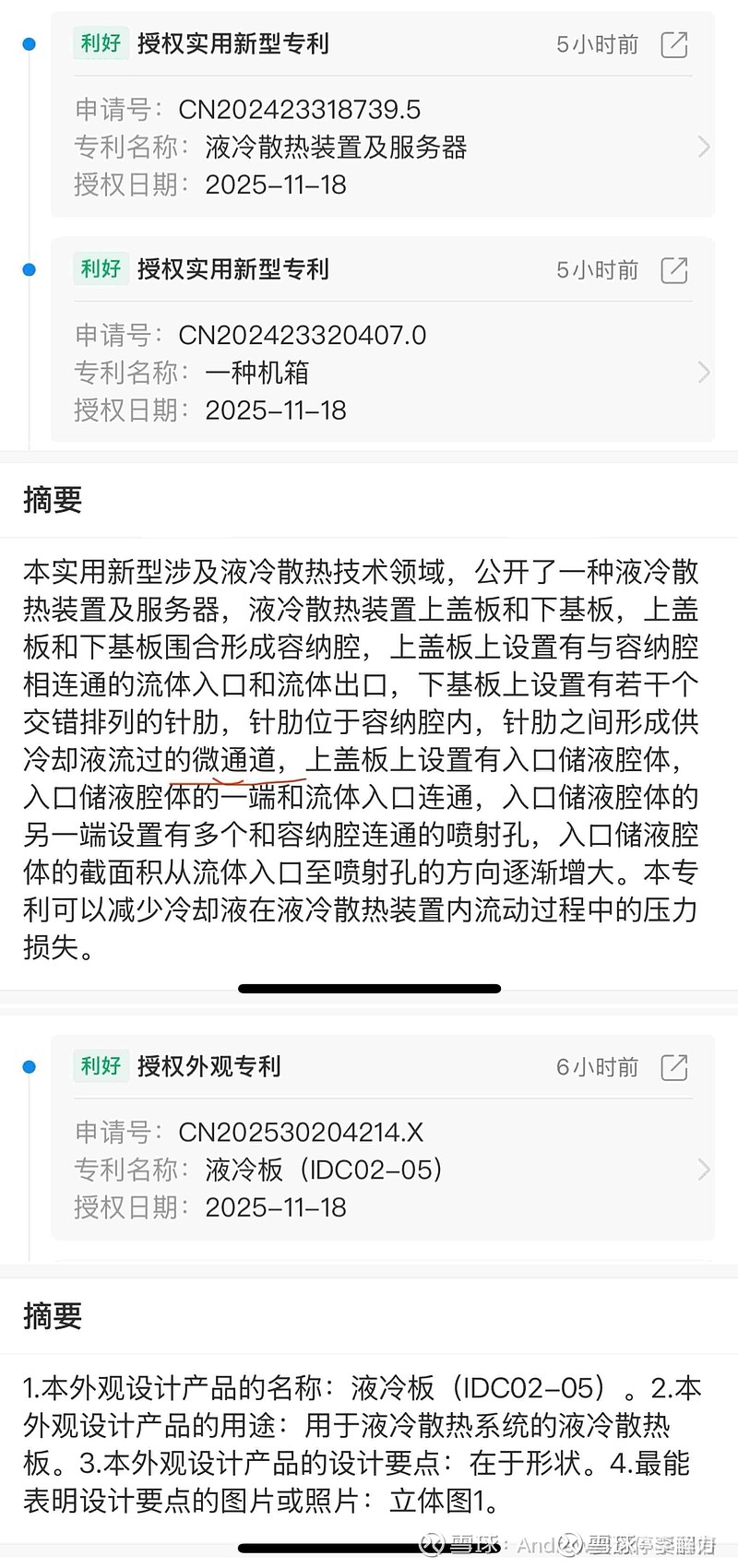Click the blue timeline dot beside first patent
The height and width of the screenshot is (1568, 738).
tap(30, 42)
